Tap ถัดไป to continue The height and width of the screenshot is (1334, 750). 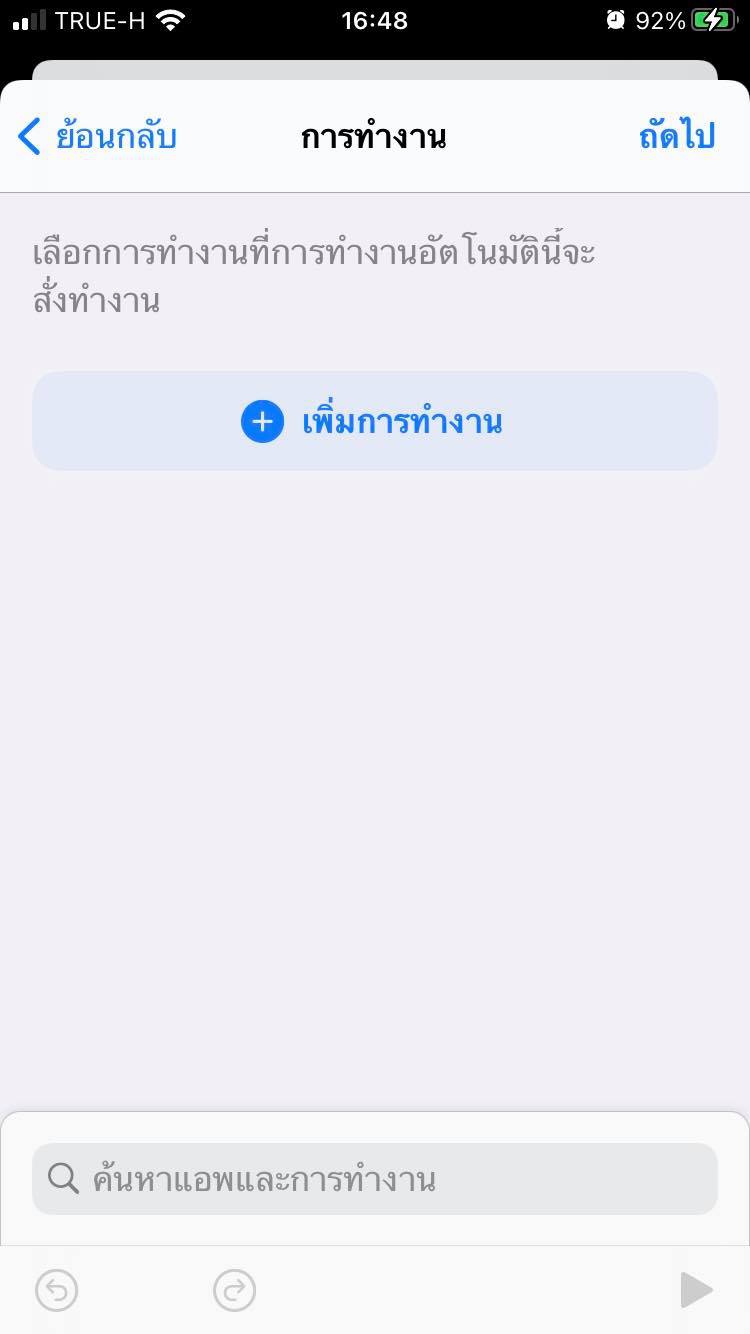pyautogui.click(x=677, y=136)
